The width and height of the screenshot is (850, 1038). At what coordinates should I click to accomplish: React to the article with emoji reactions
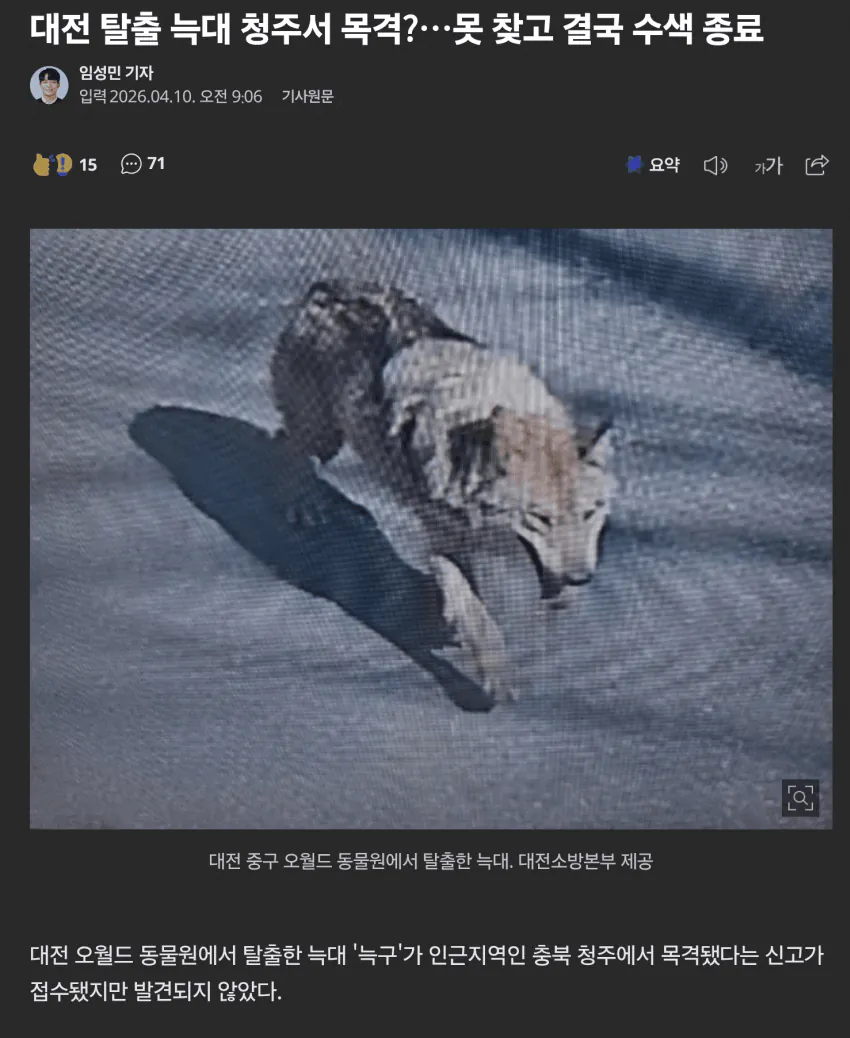(x=64, y=164)
